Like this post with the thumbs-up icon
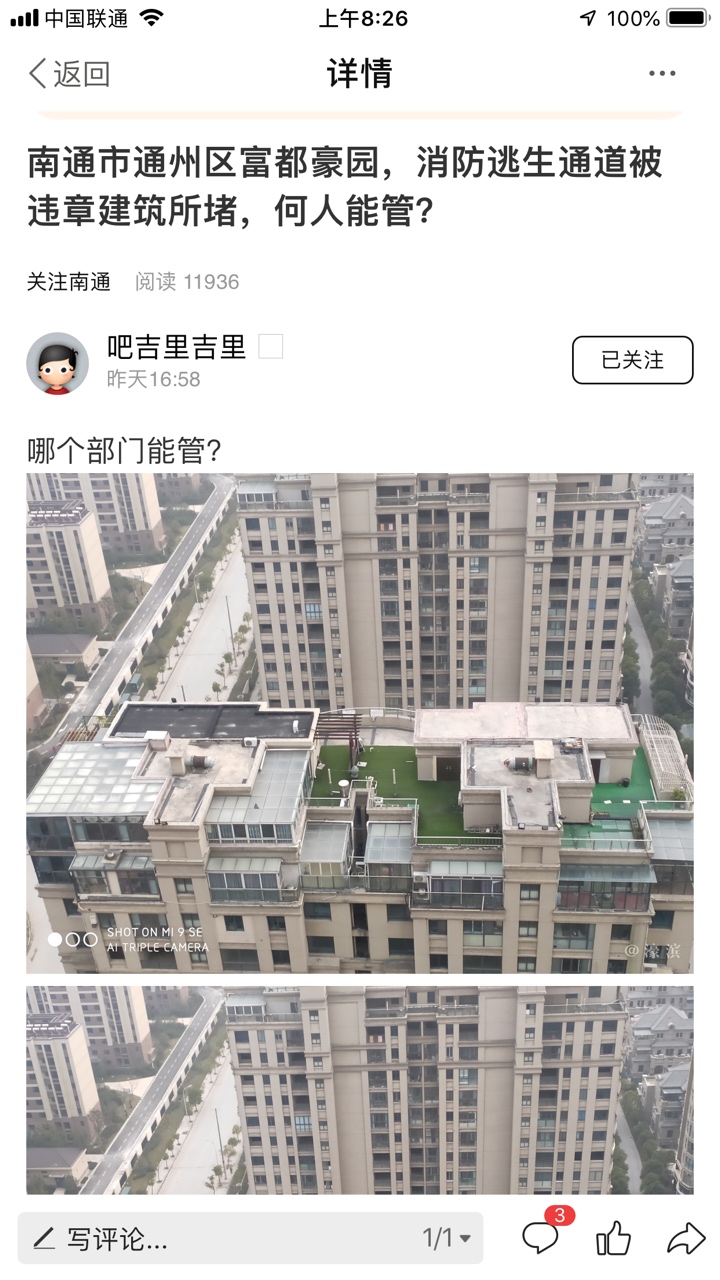 (613, 1239)
